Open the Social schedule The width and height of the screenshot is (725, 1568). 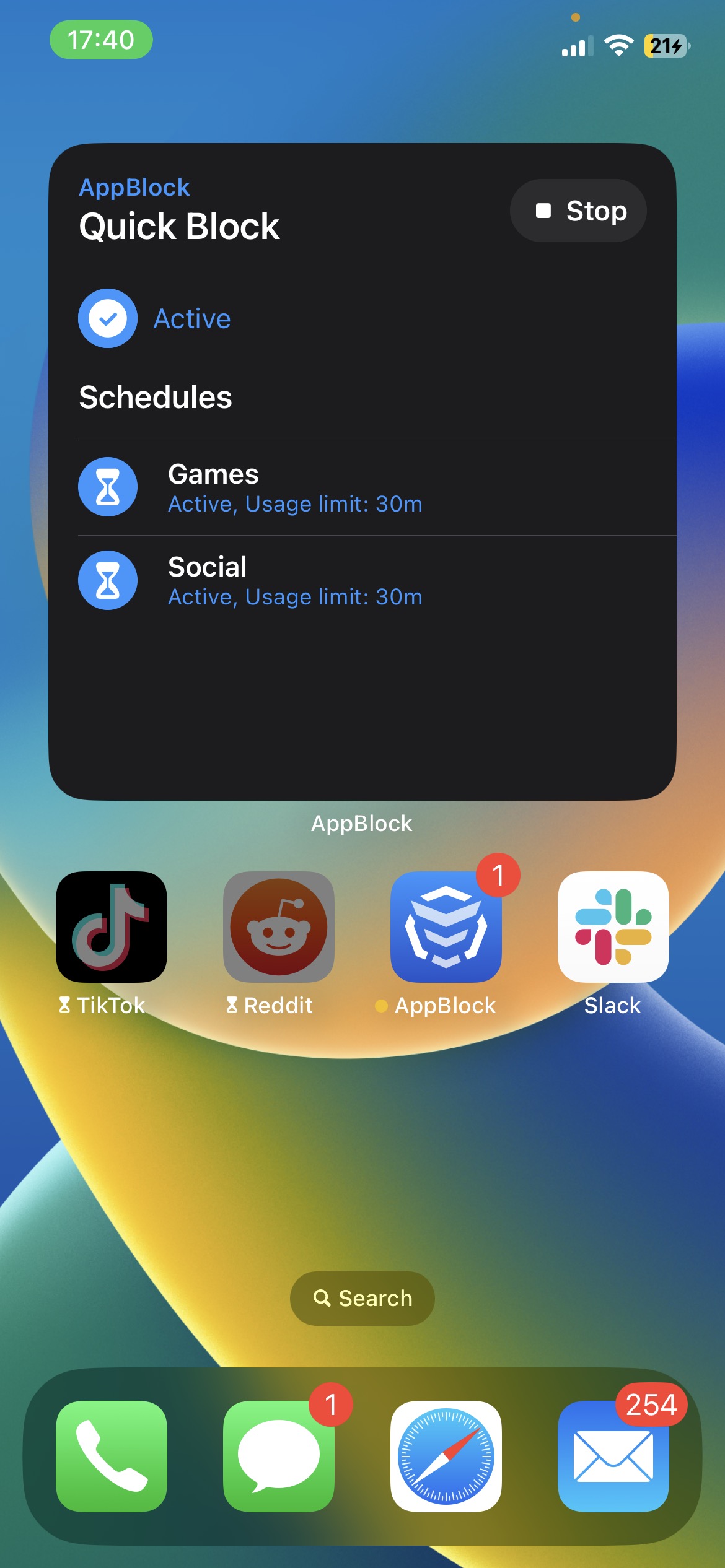(x=294, y=581)
